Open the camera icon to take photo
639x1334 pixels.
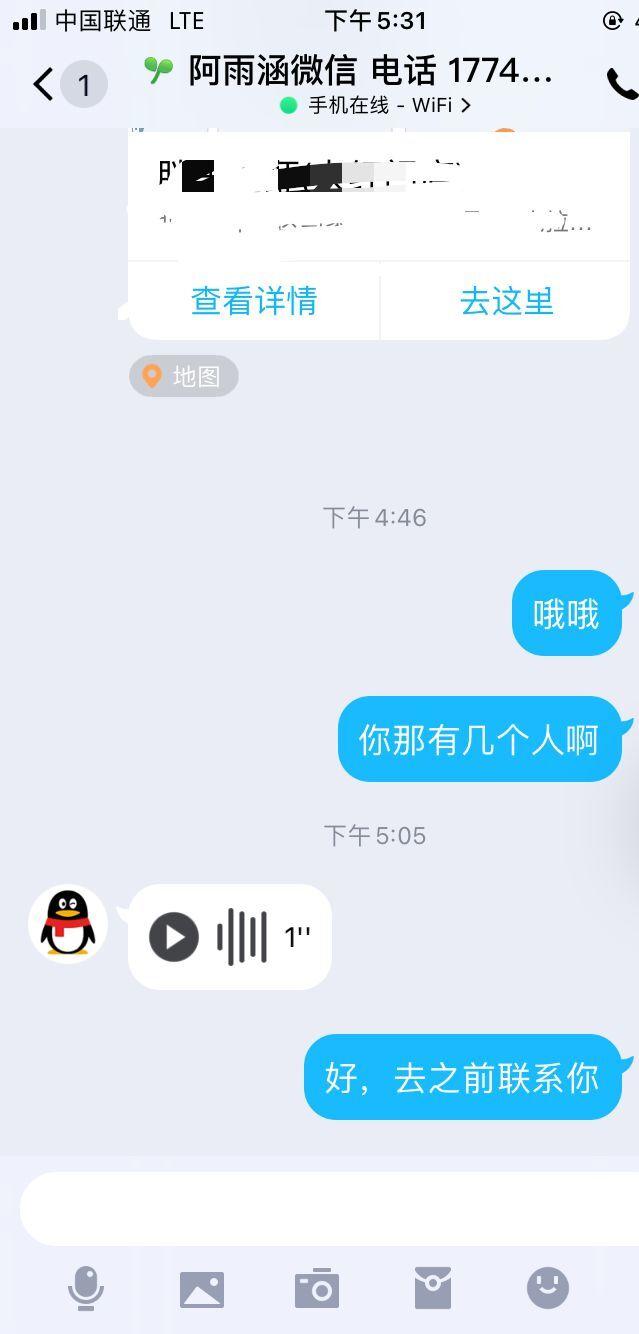click(317, 1289)
